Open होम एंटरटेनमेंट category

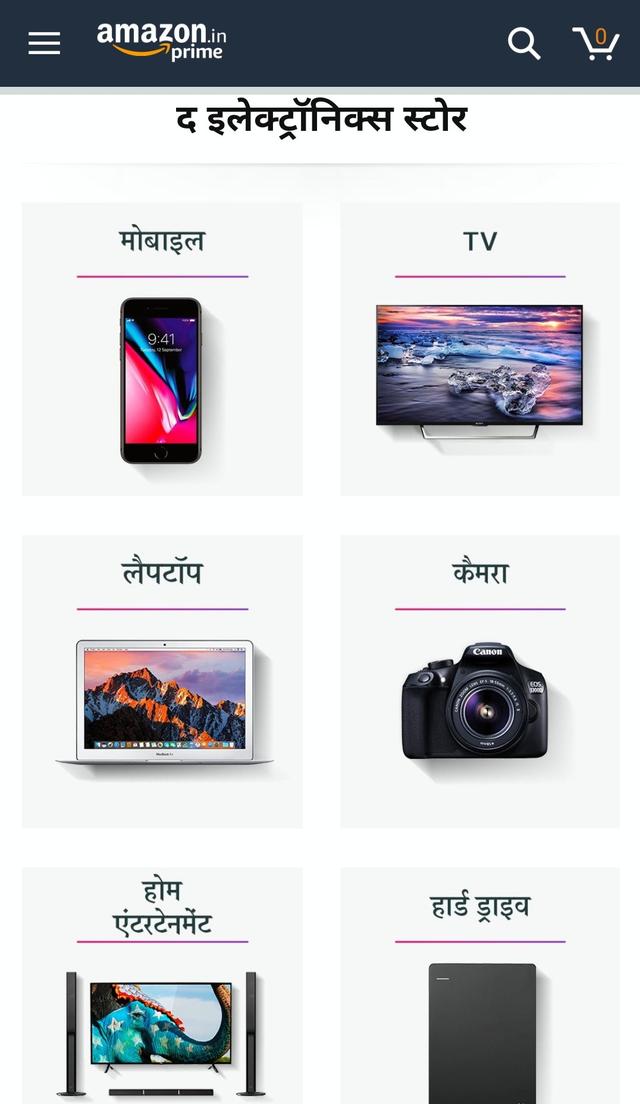click(x=162, y=985)
